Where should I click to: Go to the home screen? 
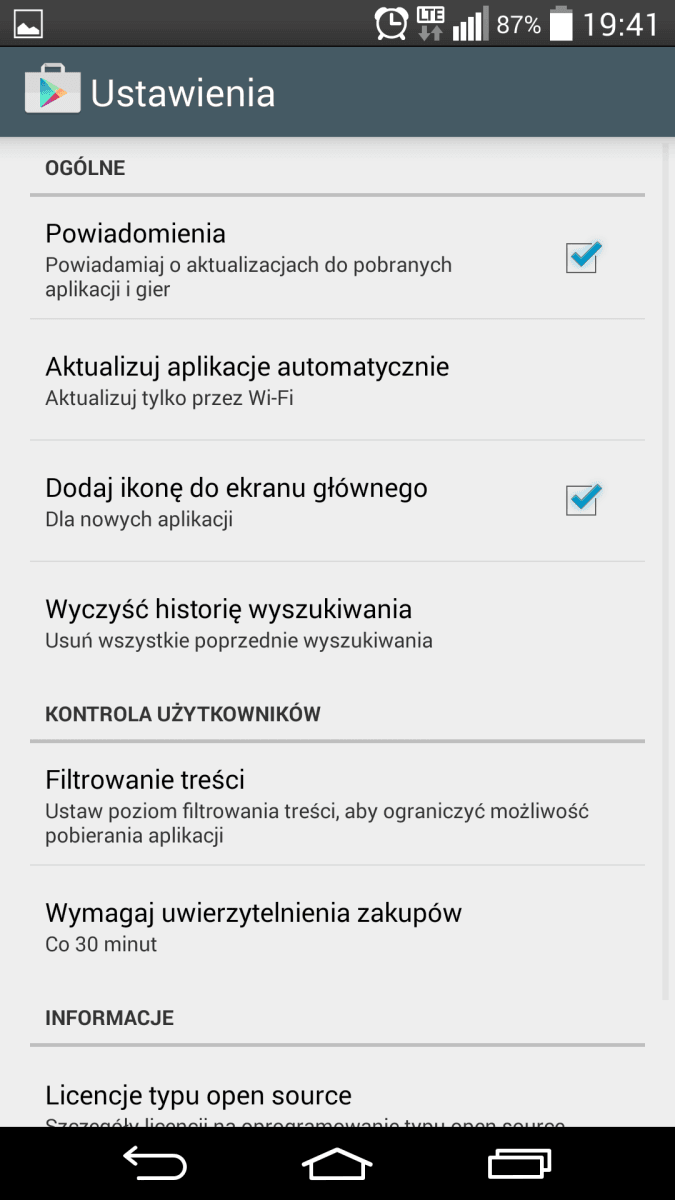337,1164
